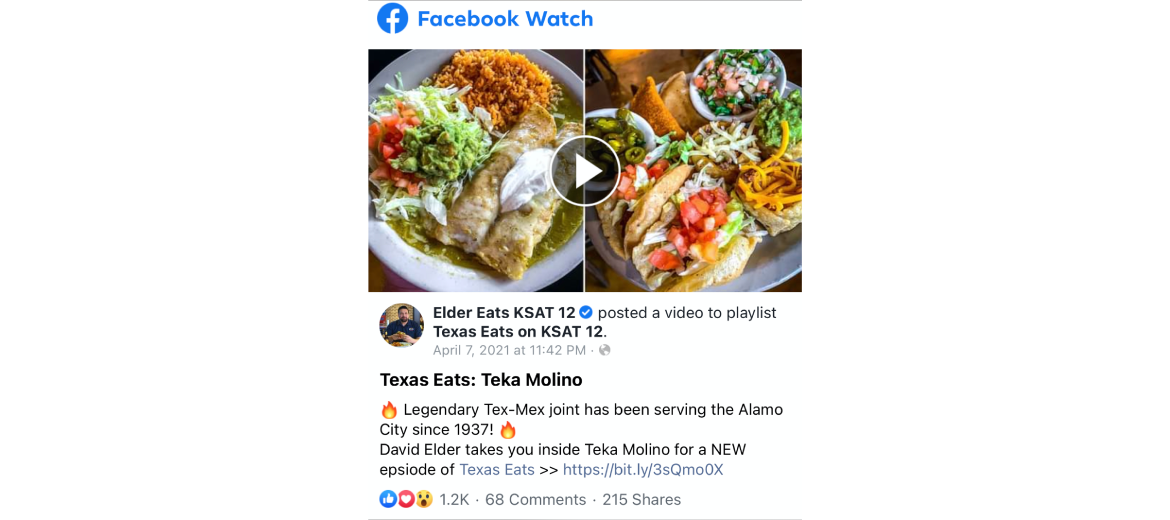Open the Texas Eats on KSAT 12 playlist
The width and height of the screenshot is (1170, 520).
point(517,332)
